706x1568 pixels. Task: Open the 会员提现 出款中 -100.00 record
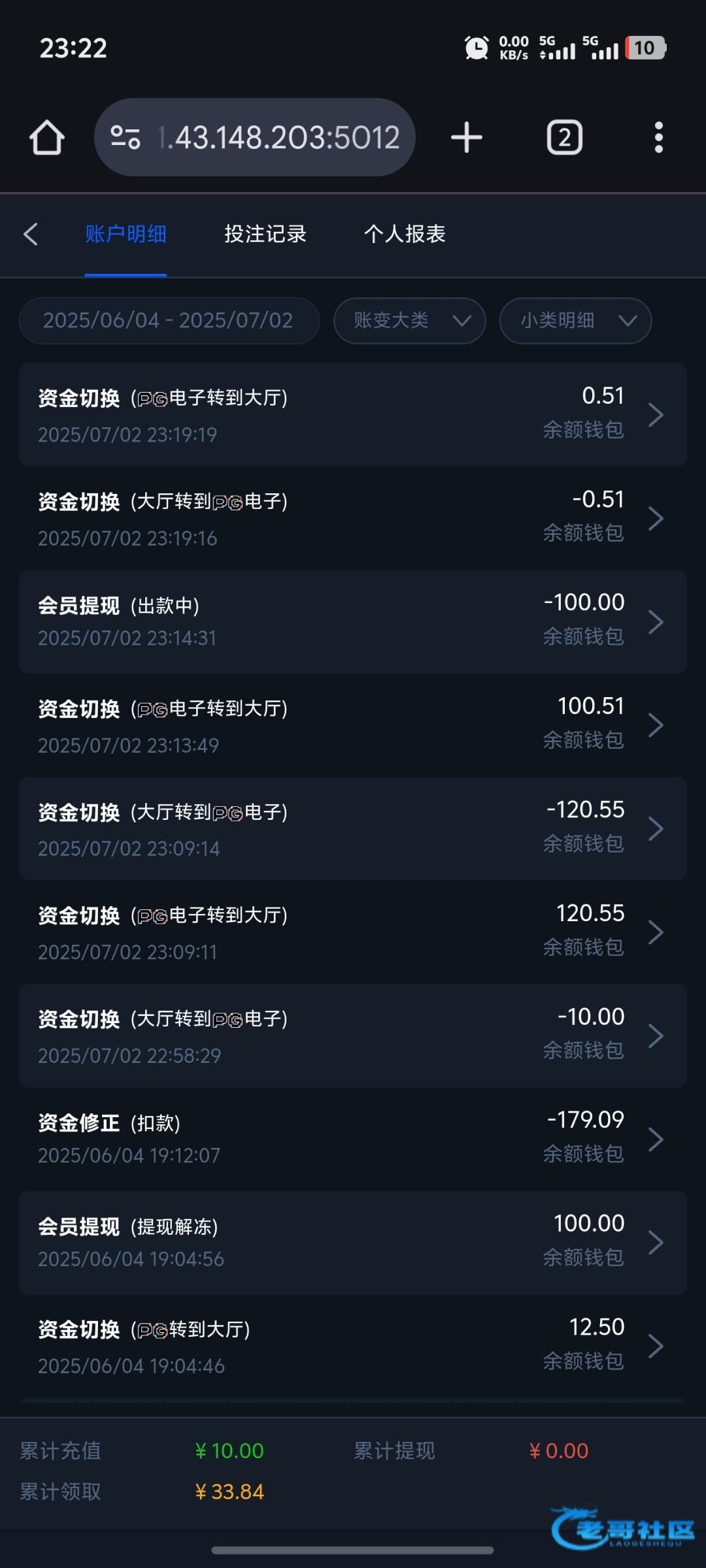click(353, 622)
